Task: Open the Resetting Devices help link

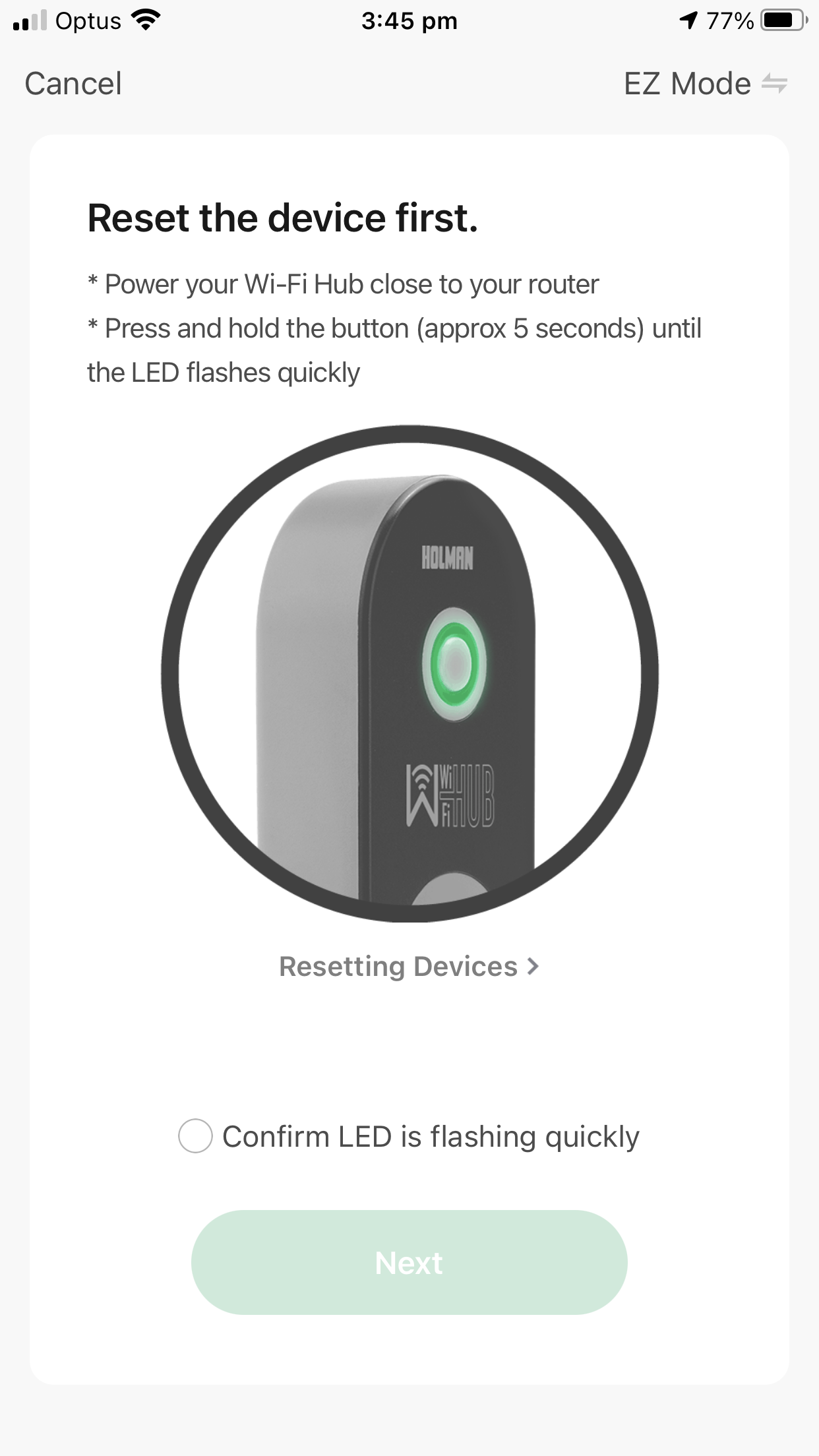Action: click(409, 967)
